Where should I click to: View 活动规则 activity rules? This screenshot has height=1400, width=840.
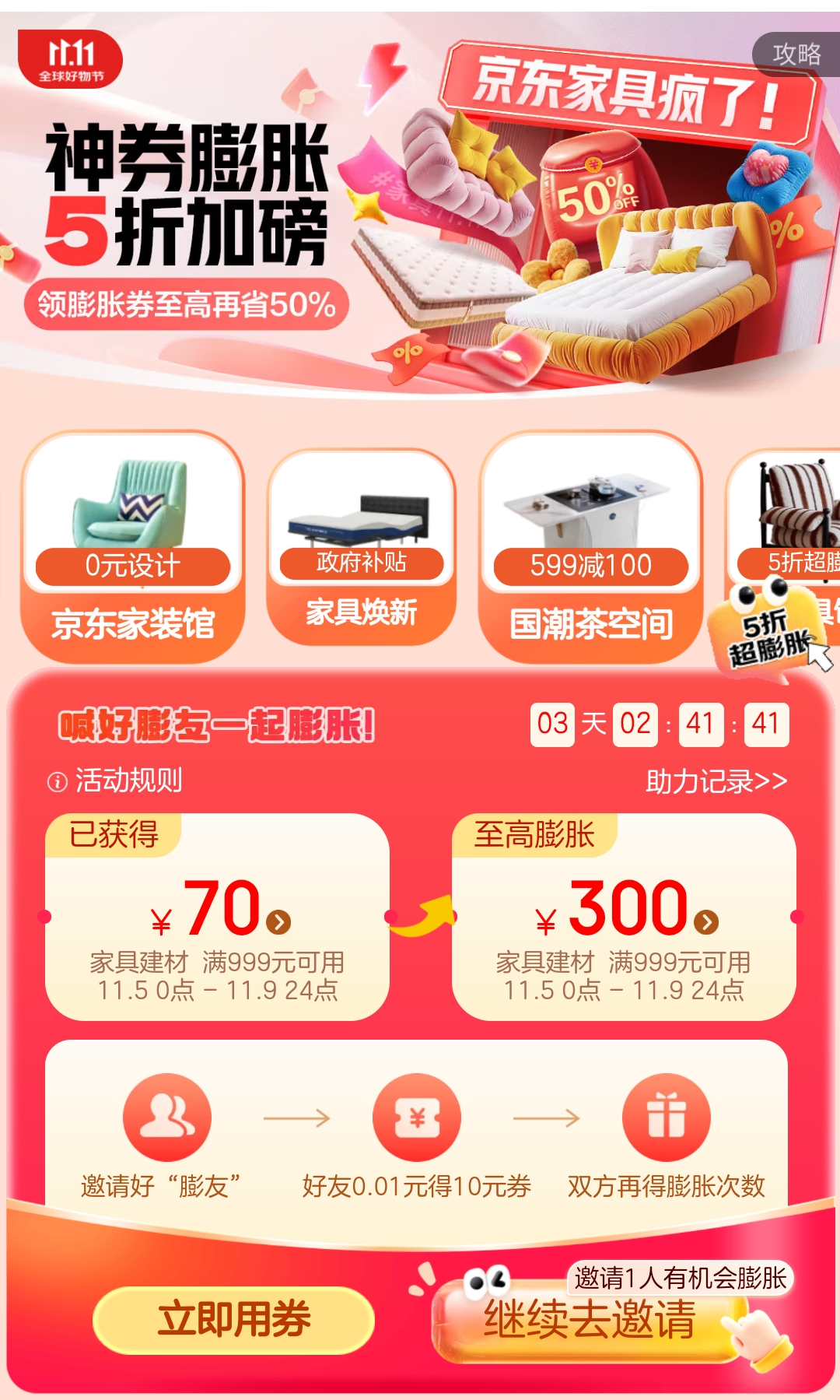pyautogui.click(x=117, y=781)
